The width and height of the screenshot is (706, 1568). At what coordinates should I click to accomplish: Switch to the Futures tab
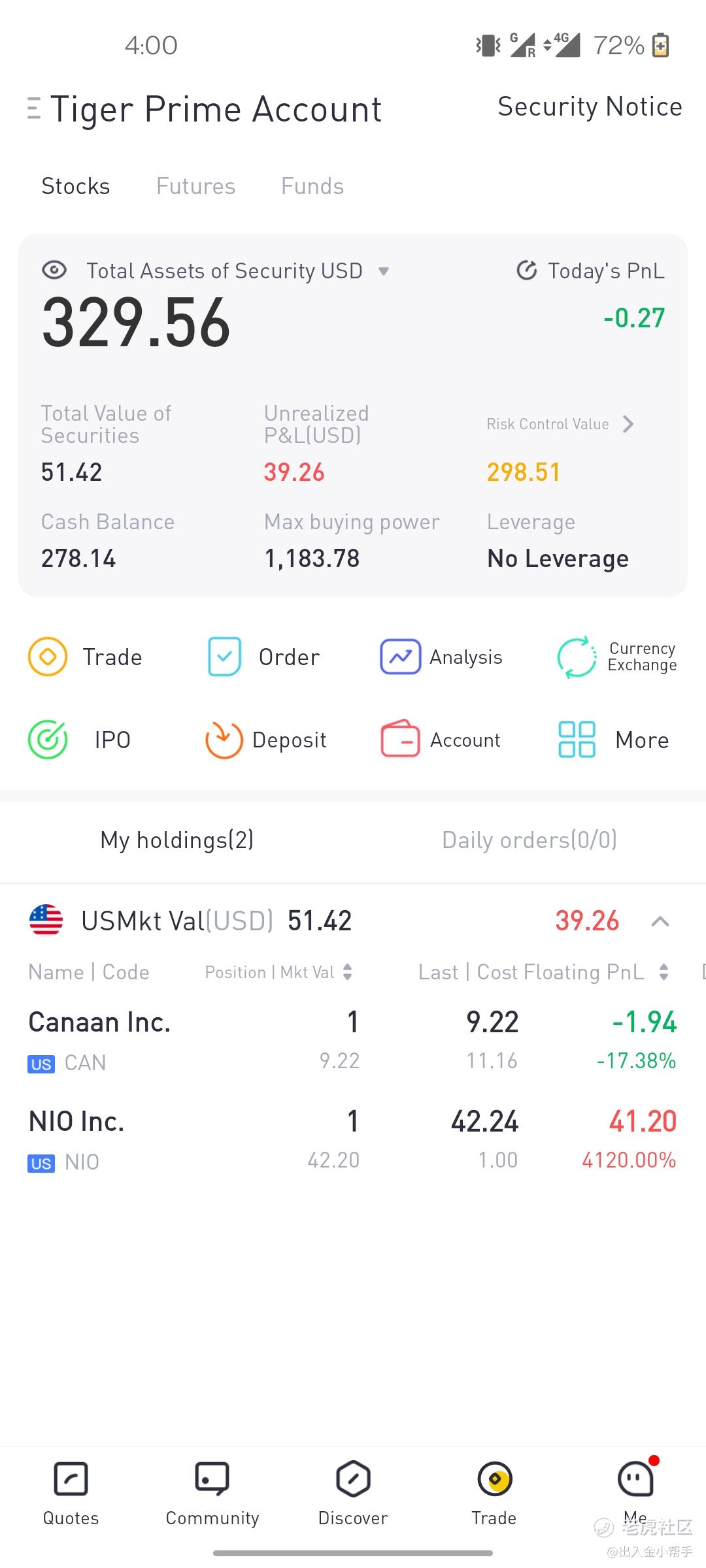195,186
